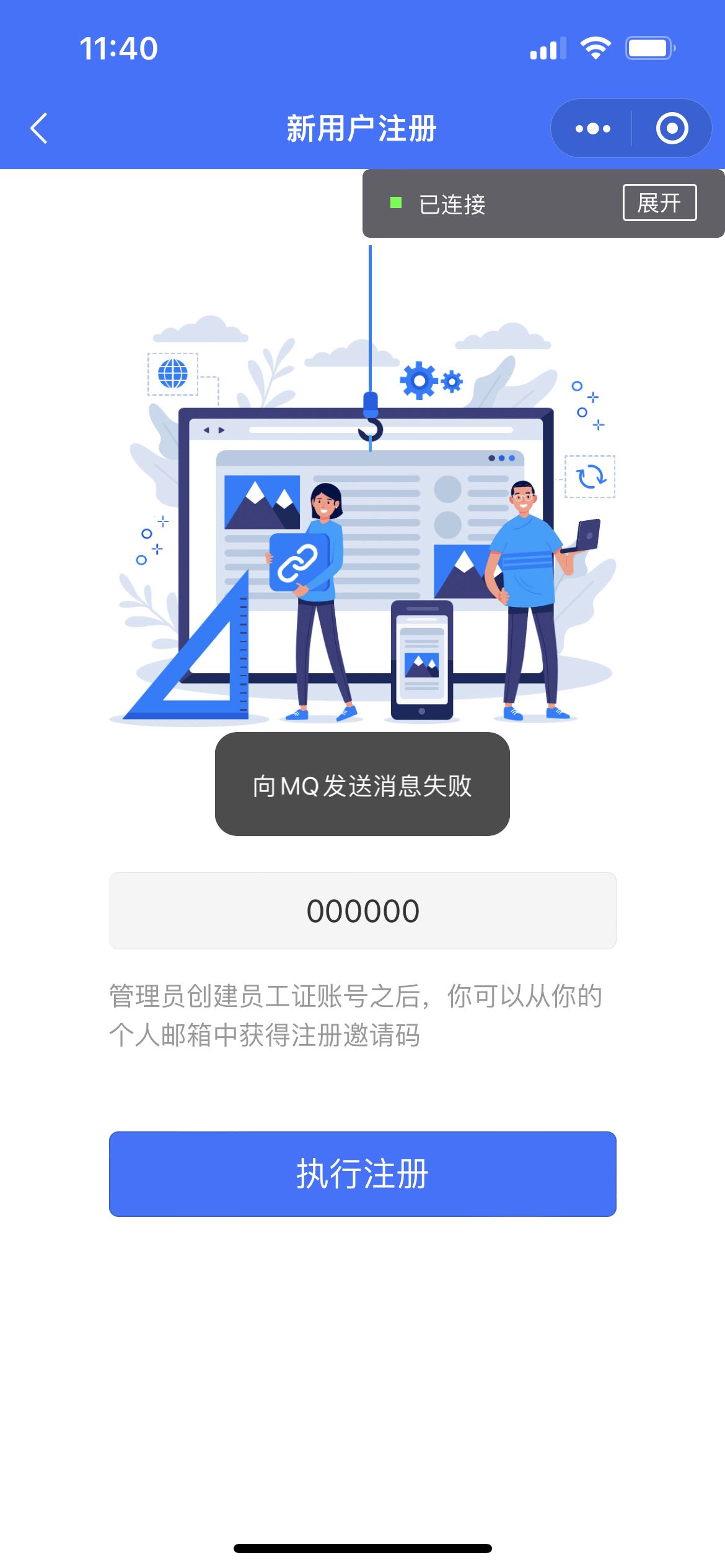Tap the 向MQ发送消息失败 toast message
This screenshot has height=1568, width=725.
(x=362, y=788)
